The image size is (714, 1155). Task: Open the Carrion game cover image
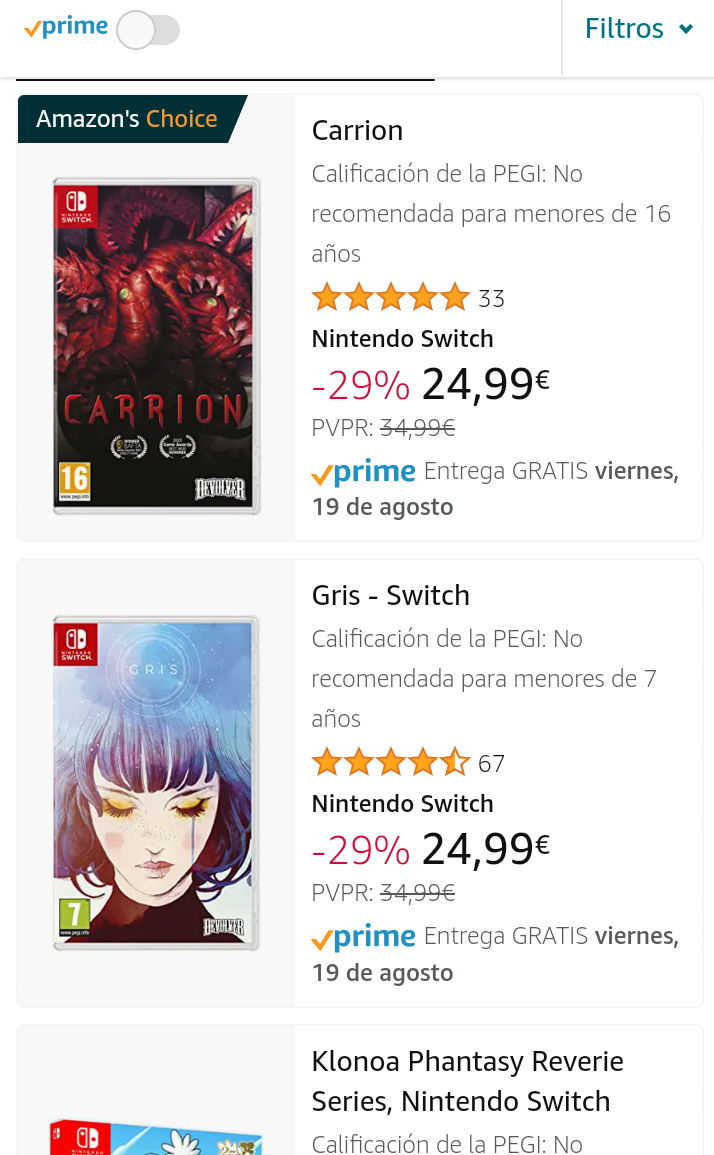click(x=156, y=346)
